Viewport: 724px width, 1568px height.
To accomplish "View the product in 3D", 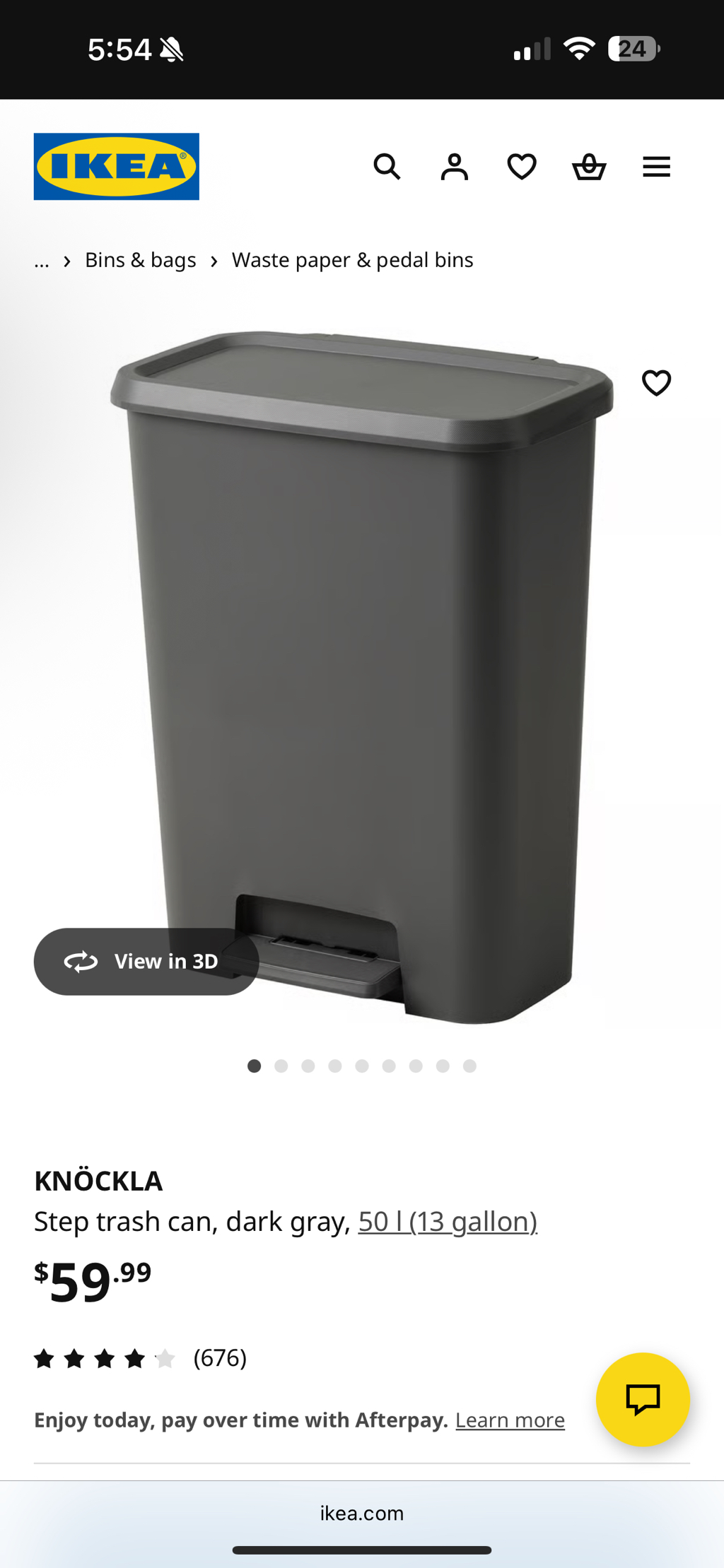I will pyautogui.click(x=146, y=961).
